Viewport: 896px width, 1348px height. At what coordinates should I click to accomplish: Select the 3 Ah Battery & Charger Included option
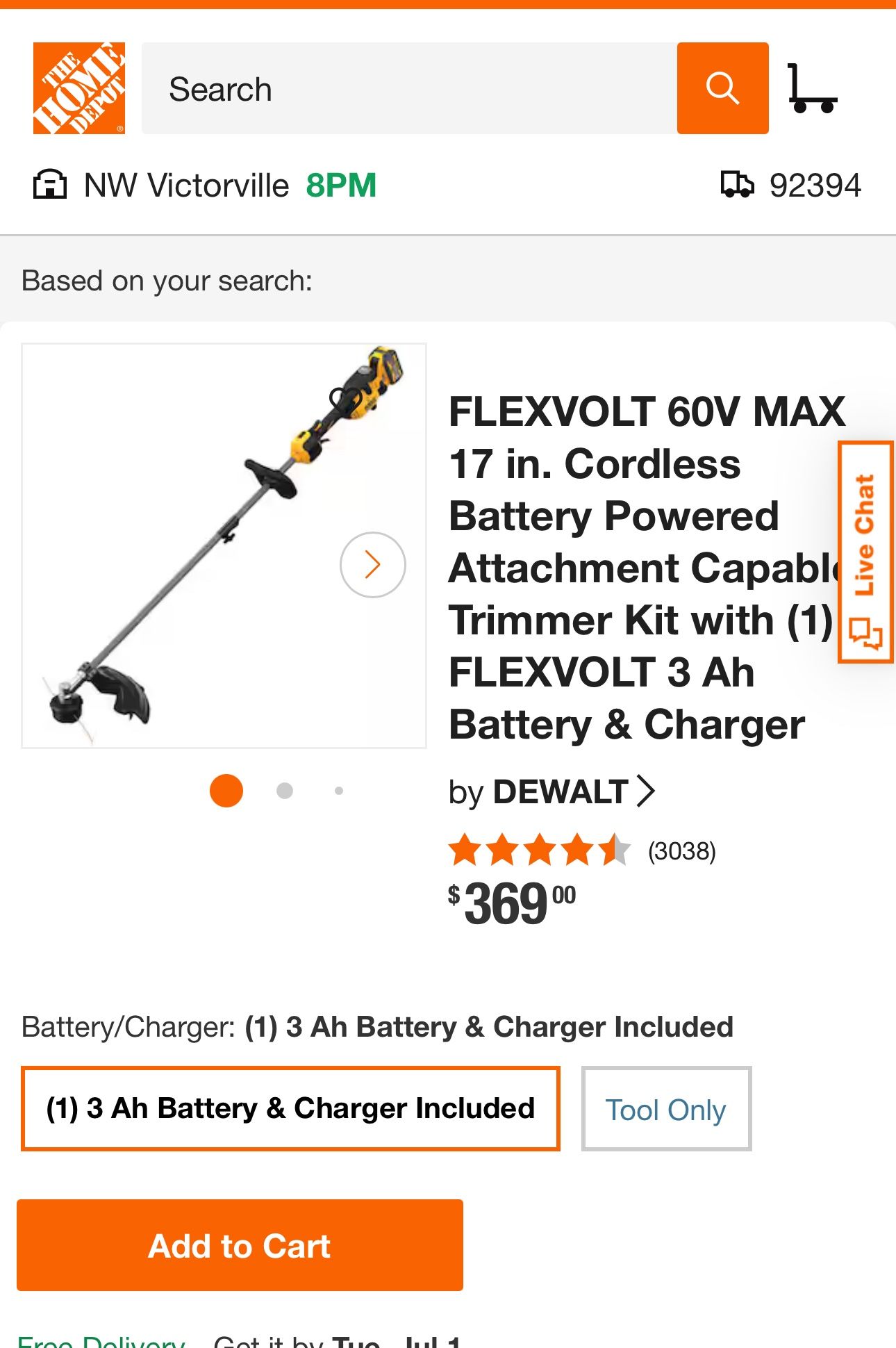tap(290, 1108)
